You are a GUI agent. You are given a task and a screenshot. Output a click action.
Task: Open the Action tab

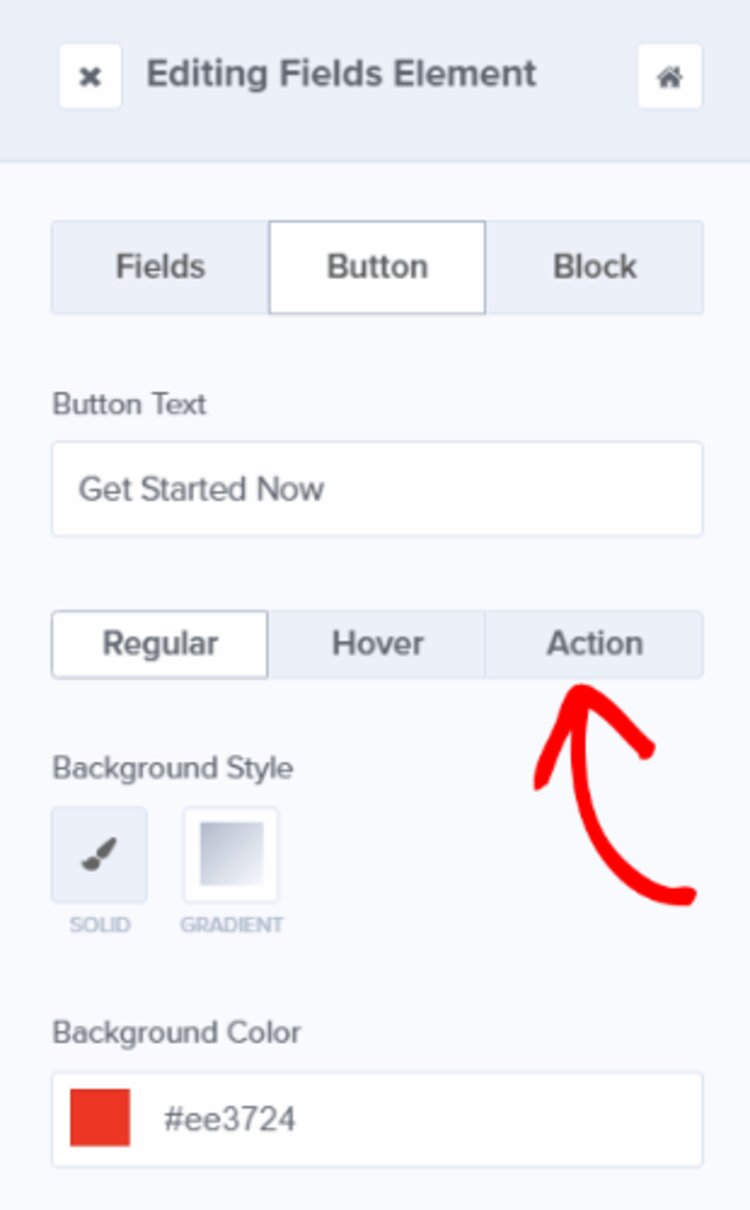594,644
